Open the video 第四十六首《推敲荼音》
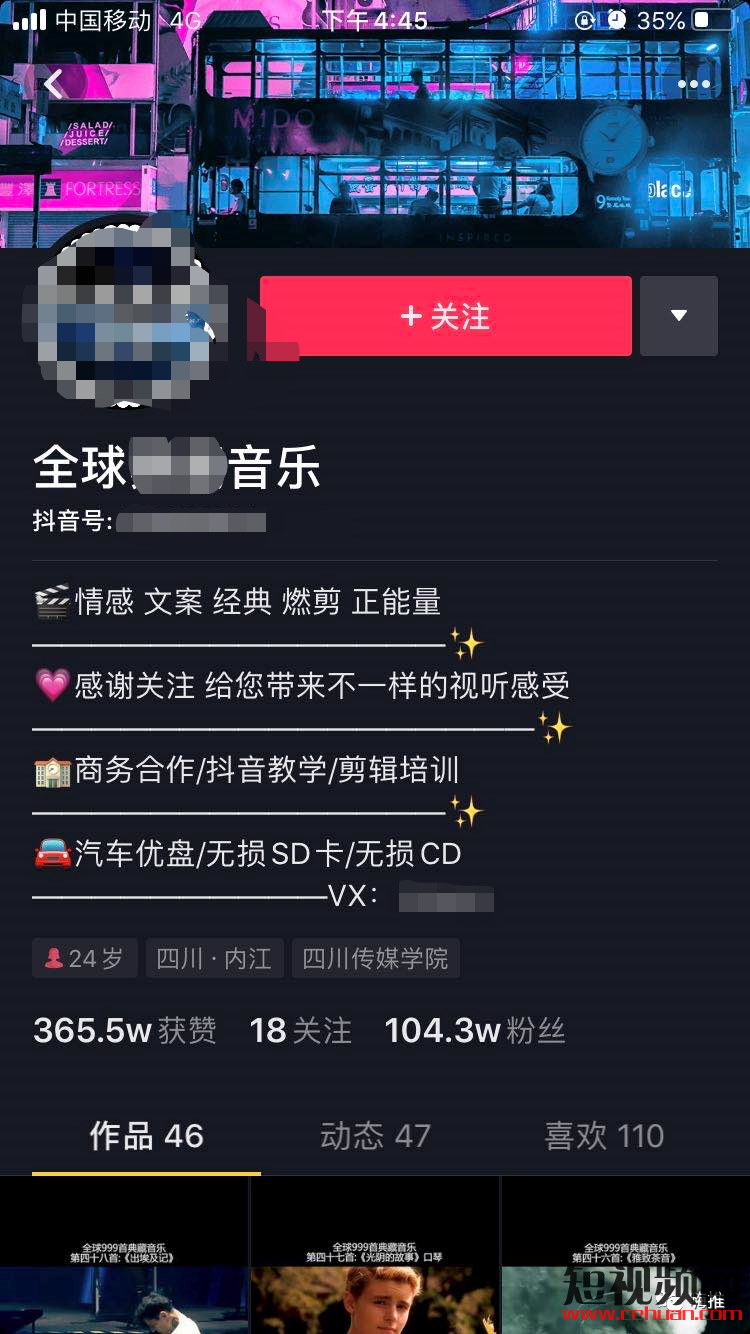Screen dimensions: 750x1334 624,1260
